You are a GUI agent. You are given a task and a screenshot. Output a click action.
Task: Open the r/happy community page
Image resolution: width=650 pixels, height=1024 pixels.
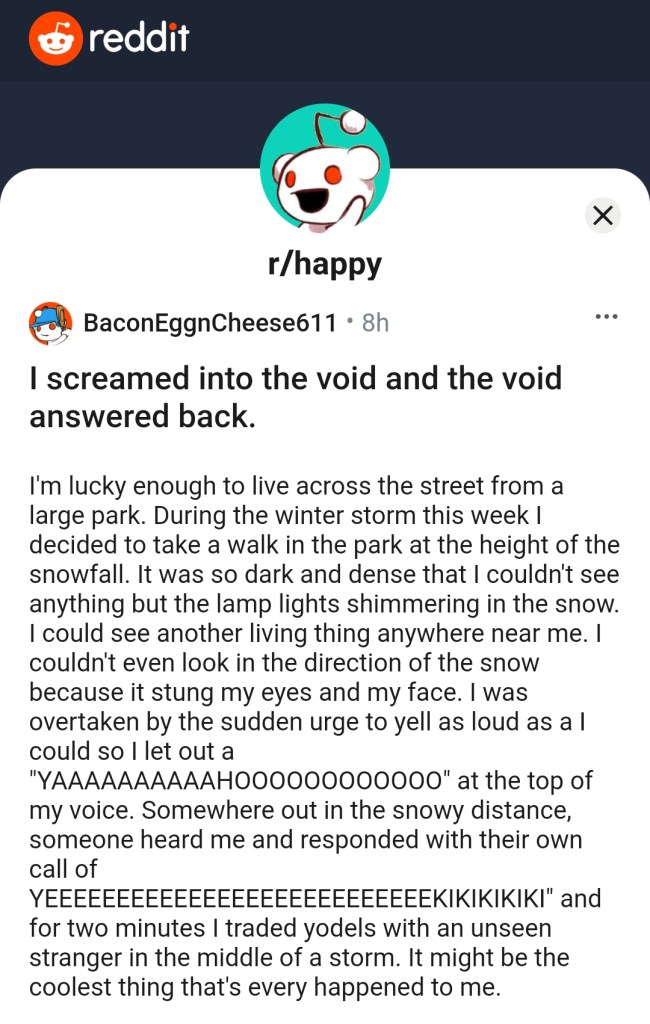[325, 265]
